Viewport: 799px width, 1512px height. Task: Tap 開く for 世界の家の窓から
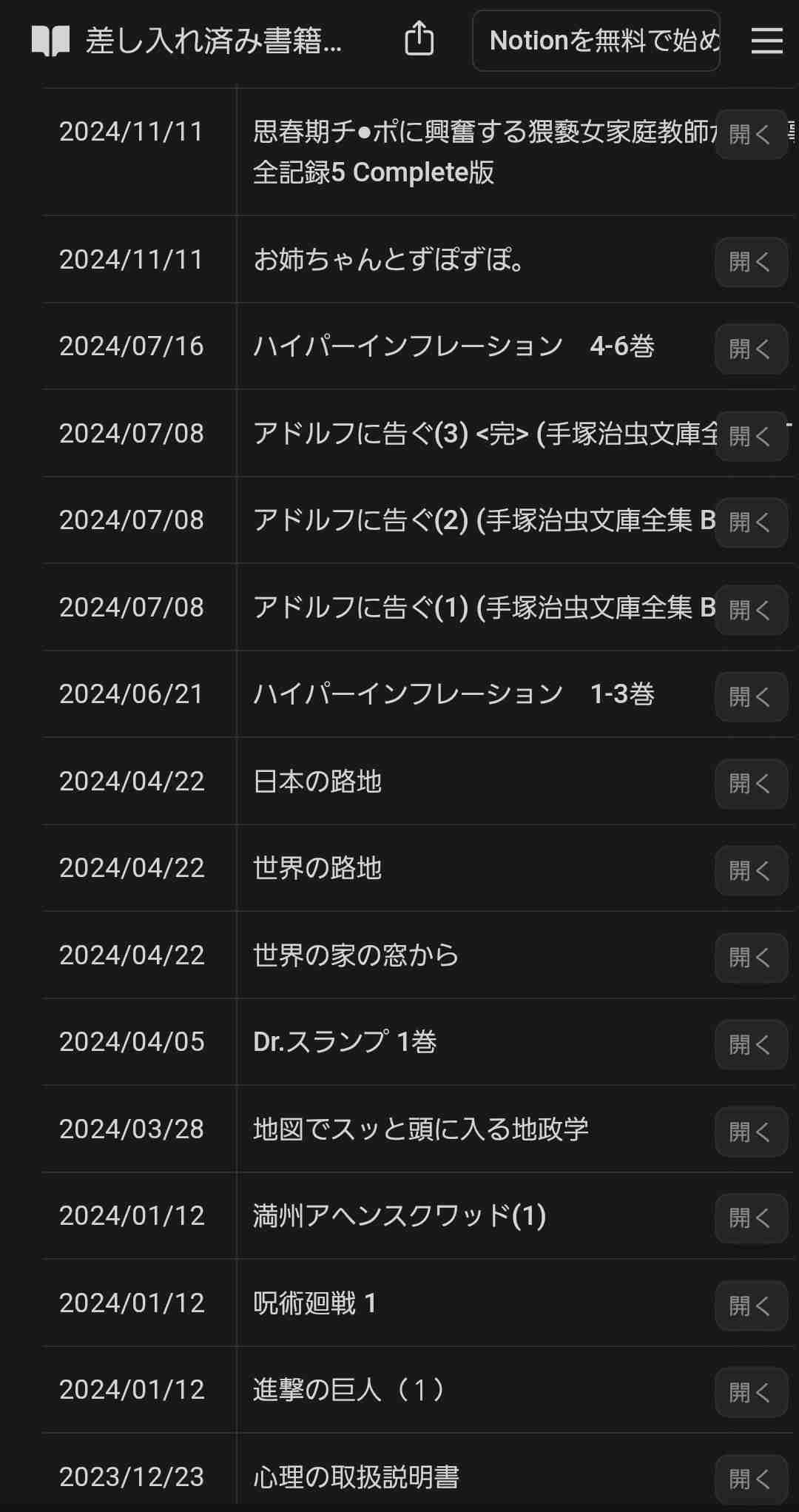point(750,958)
